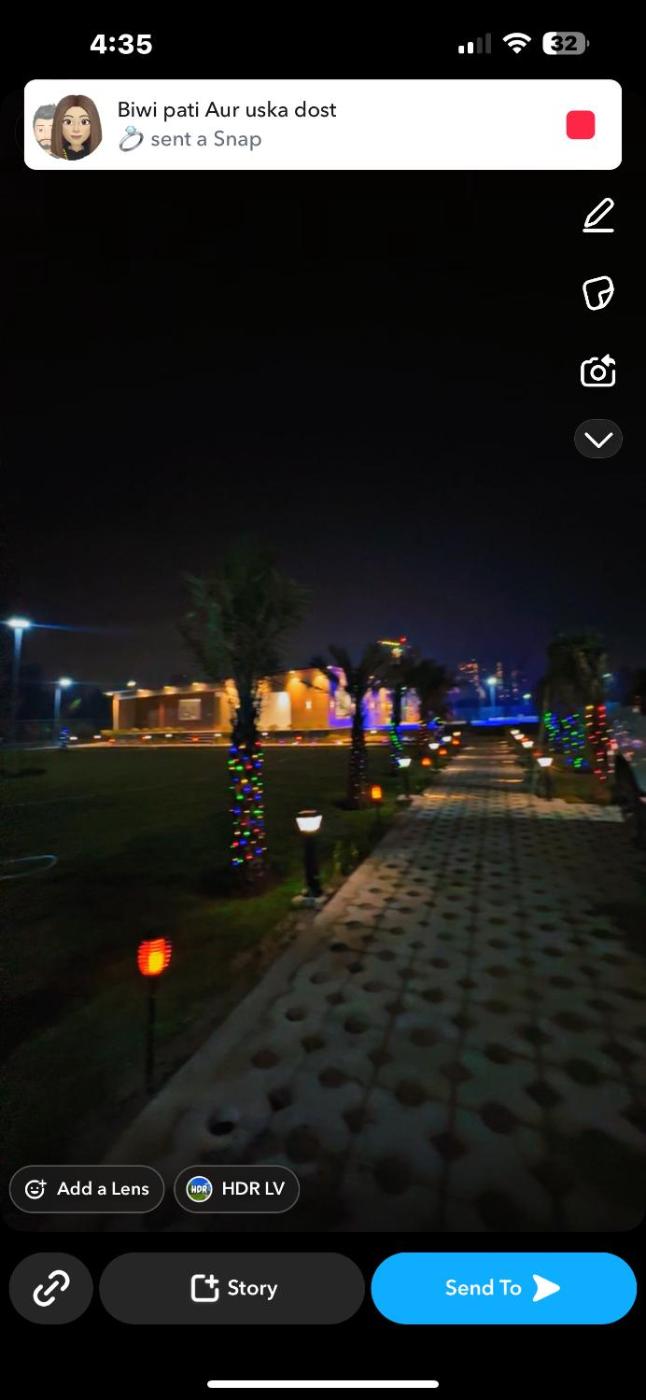The image size is (646, 1400).
Task: Post this snap to Story
Action: (232, 1288)
